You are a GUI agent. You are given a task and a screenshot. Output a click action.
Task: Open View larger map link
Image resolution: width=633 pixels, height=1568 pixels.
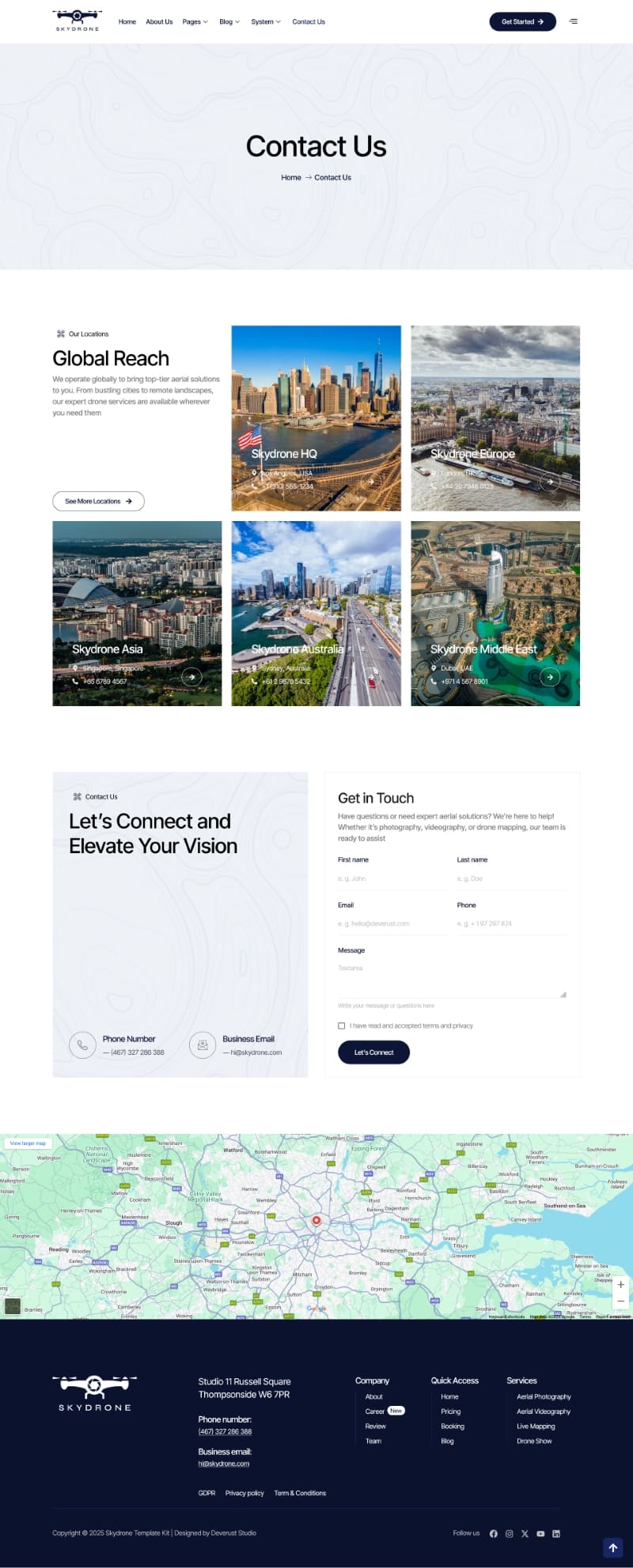click(x=28, y=1143)
